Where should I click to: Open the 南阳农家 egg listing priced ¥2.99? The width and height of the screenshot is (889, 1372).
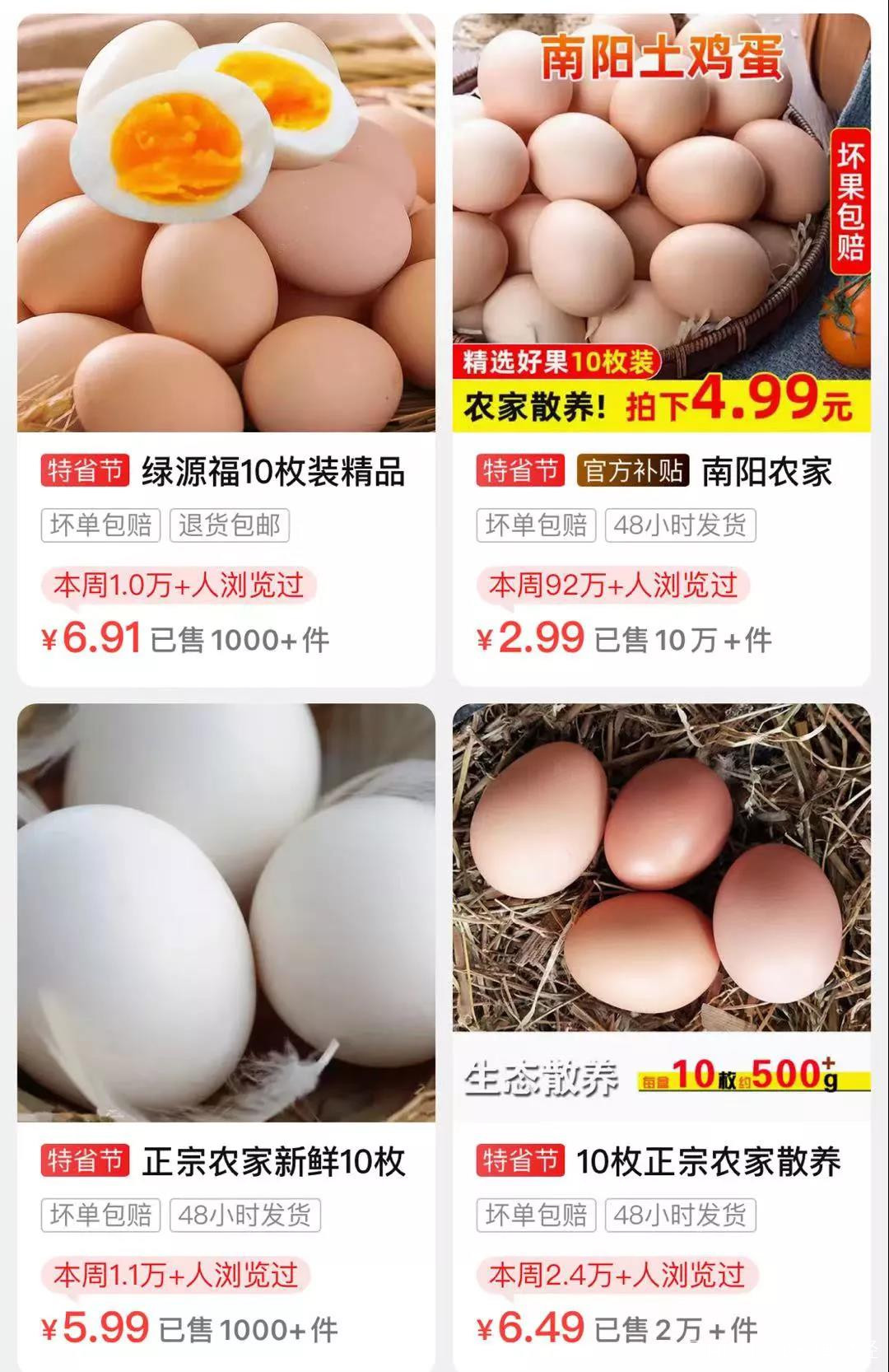(x=662, y=350)
